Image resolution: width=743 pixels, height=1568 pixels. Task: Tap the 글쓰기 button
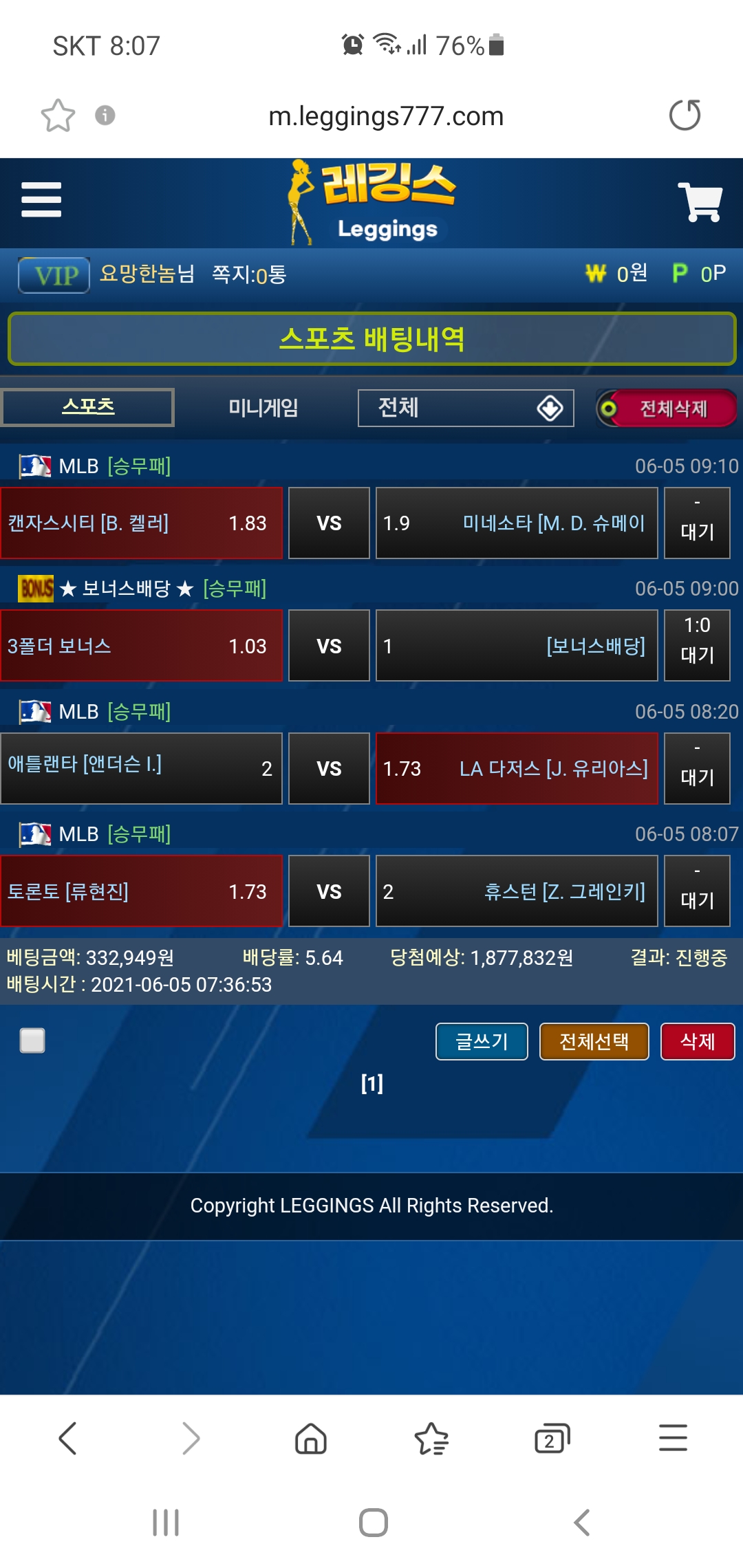click(x=482, y=1041)
